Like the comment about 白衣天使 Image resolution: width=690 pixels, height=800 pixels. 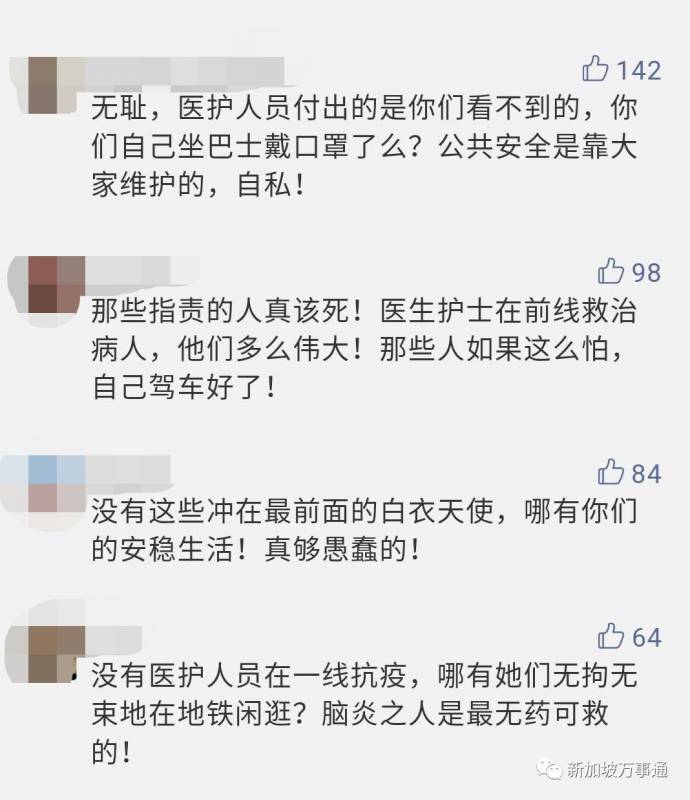[x=610, y=471]
